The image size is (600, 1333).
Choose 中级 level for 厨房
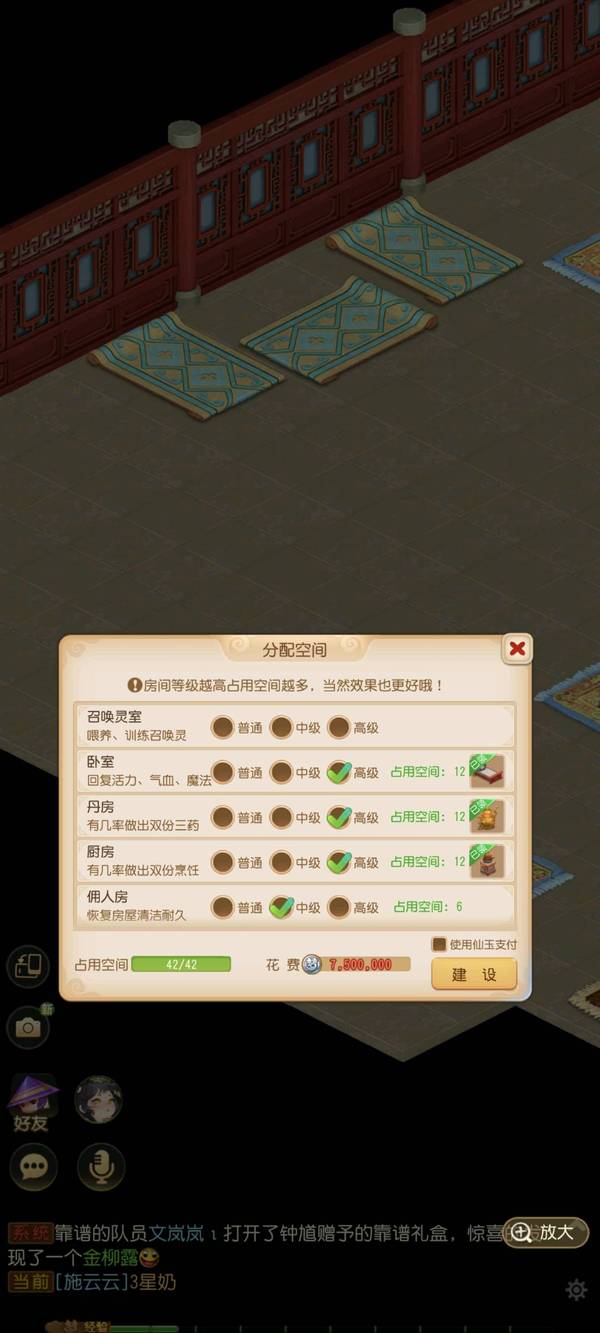click(x=282, y=862)
